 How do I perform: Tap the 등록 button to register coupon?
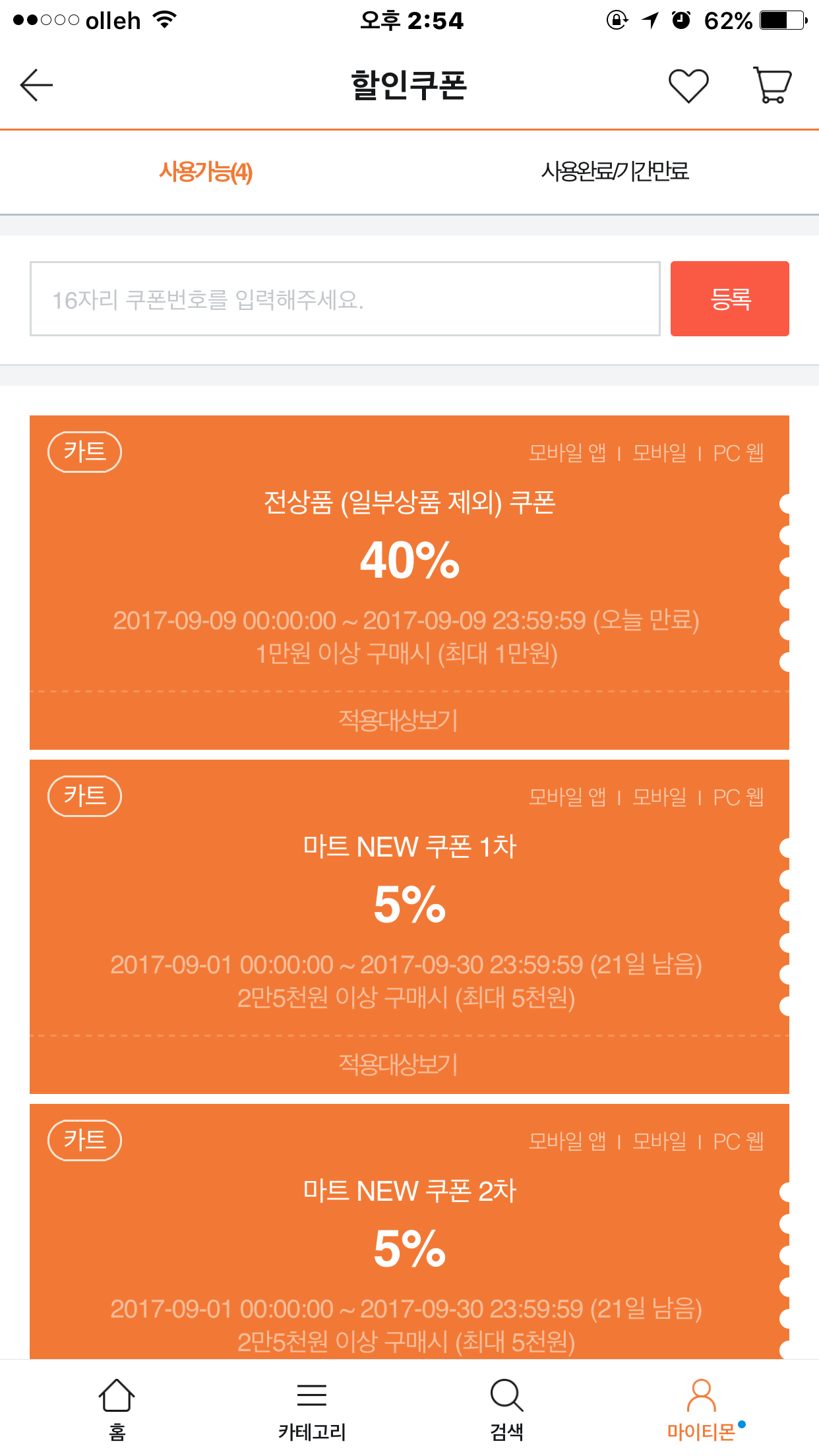[x=729, y=299]
